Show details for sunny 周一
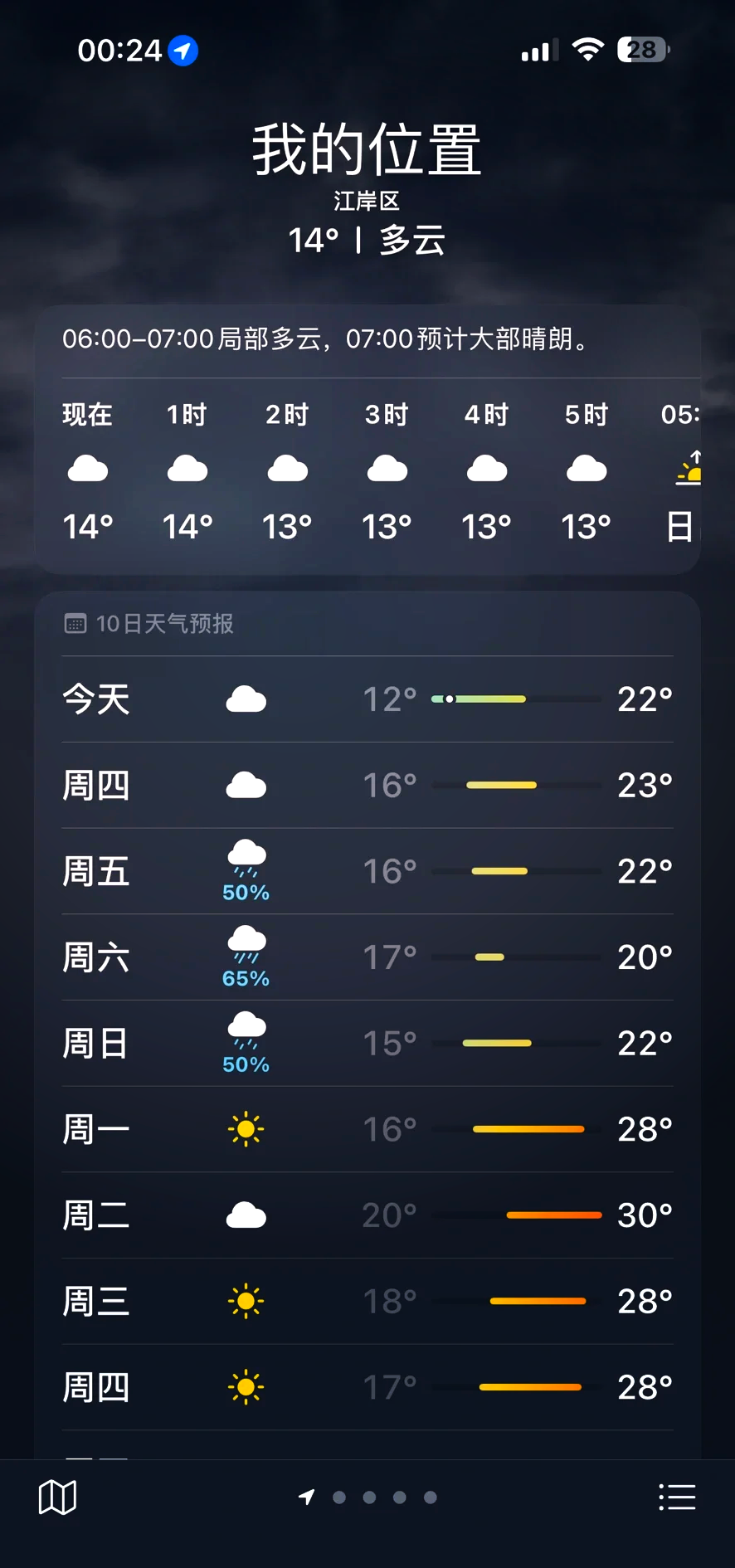The image size is (735, 1568). click(367, 1130)
